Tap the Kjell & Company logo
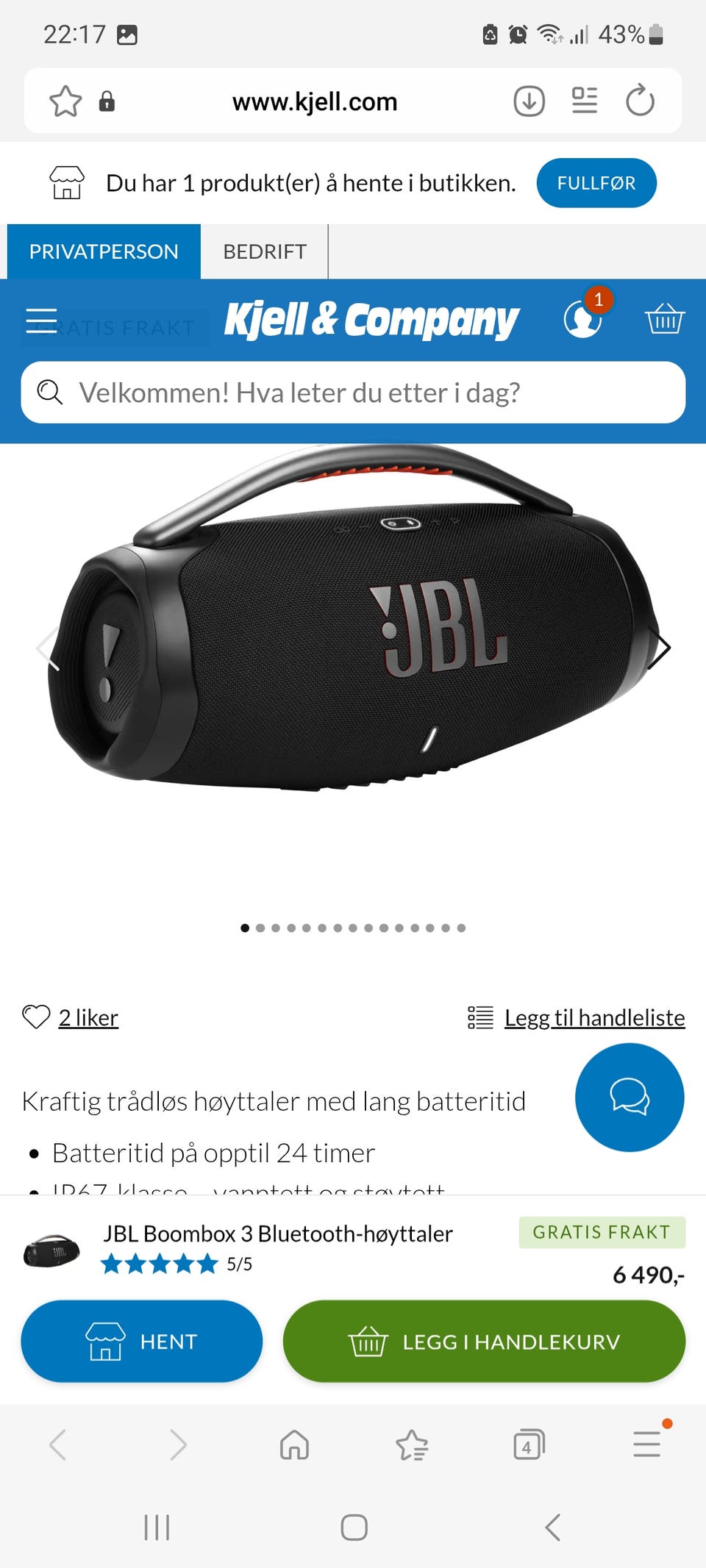This screenshot has height=1568, width=706. [371, 319]
